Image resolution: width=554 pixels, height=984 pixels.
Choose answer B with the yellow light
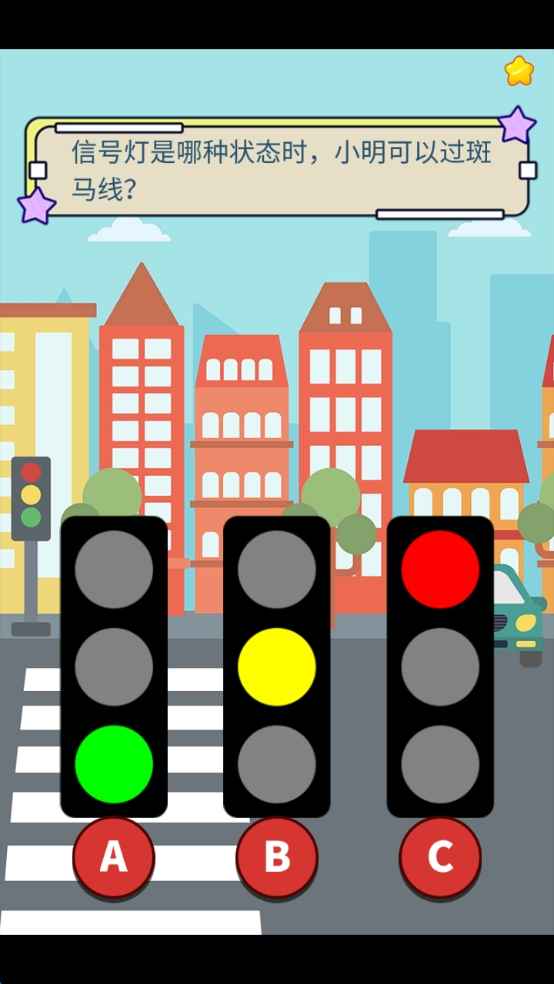(277, 857)
